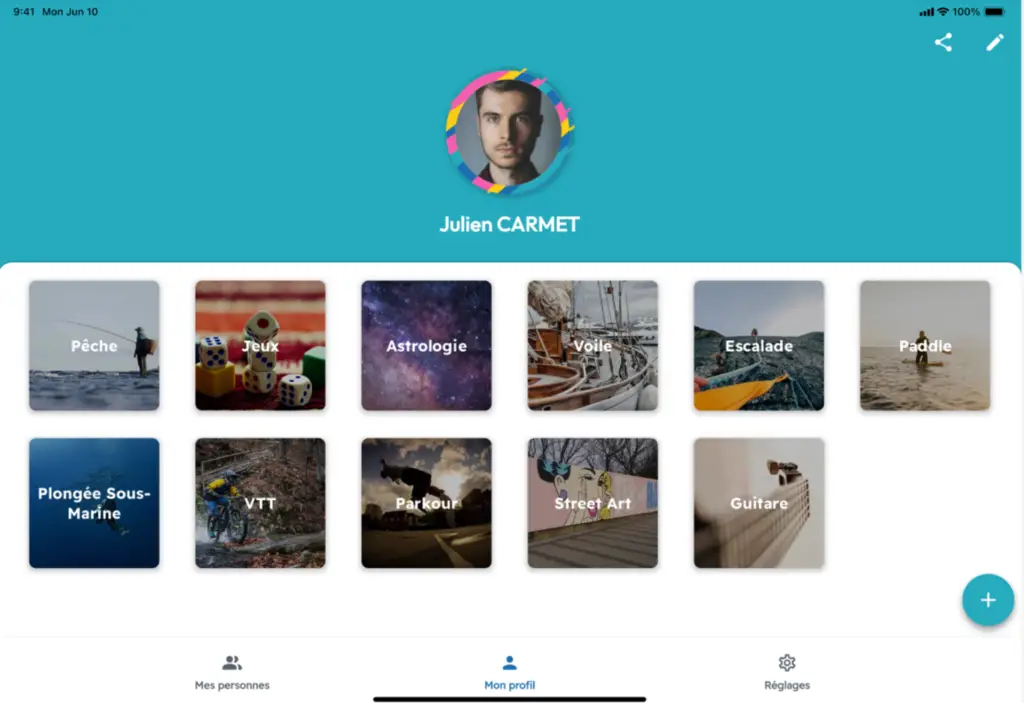Open the Pêche hobby tile

[94, 345]
